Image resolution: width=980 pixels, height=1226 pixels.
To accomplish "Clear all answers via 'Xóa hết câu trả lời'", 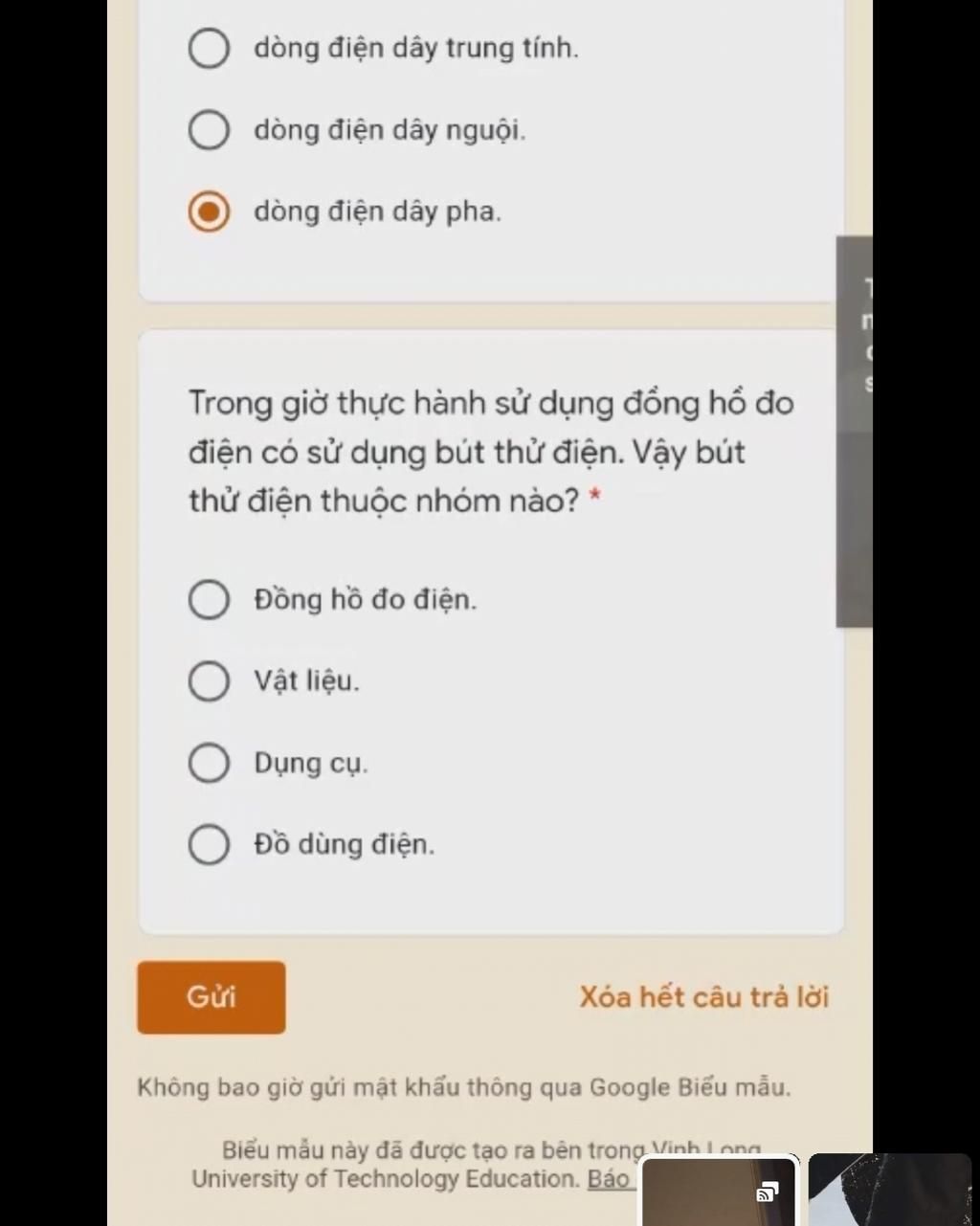I will (x=703, y=997).
